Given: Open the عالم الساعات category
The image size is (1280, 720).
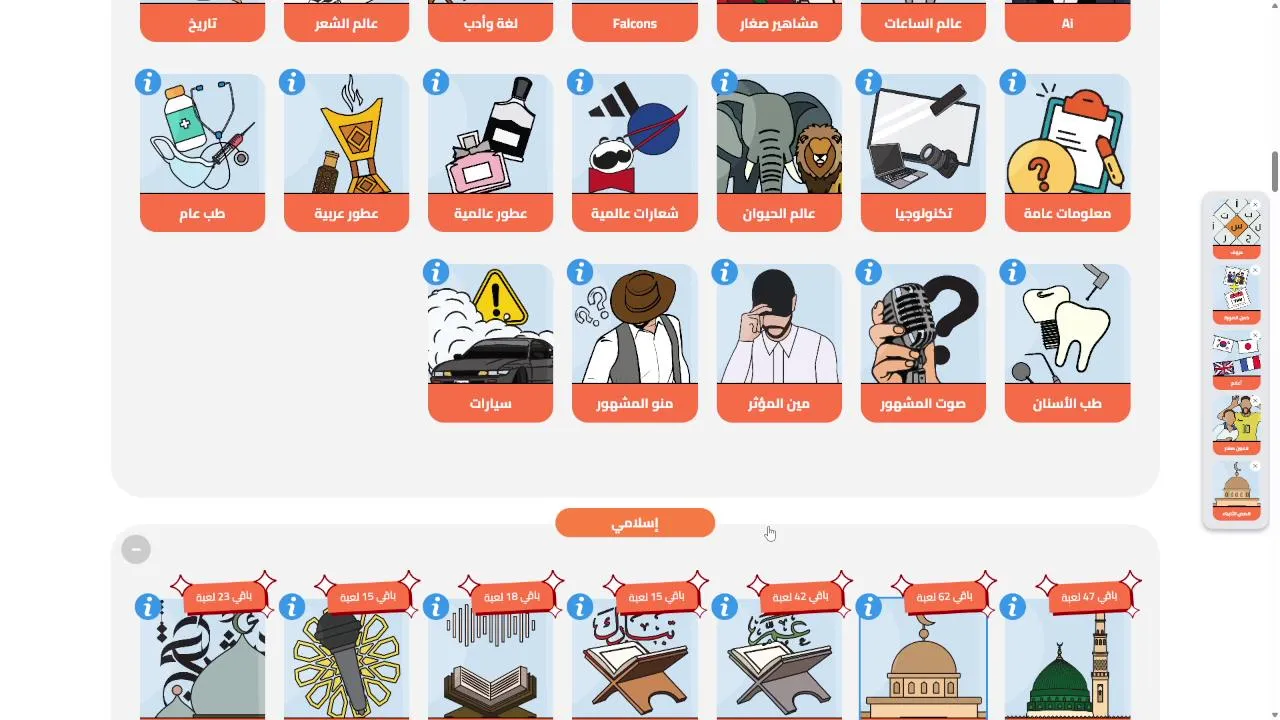Looking at the screenshot, I should click(923, 22).
